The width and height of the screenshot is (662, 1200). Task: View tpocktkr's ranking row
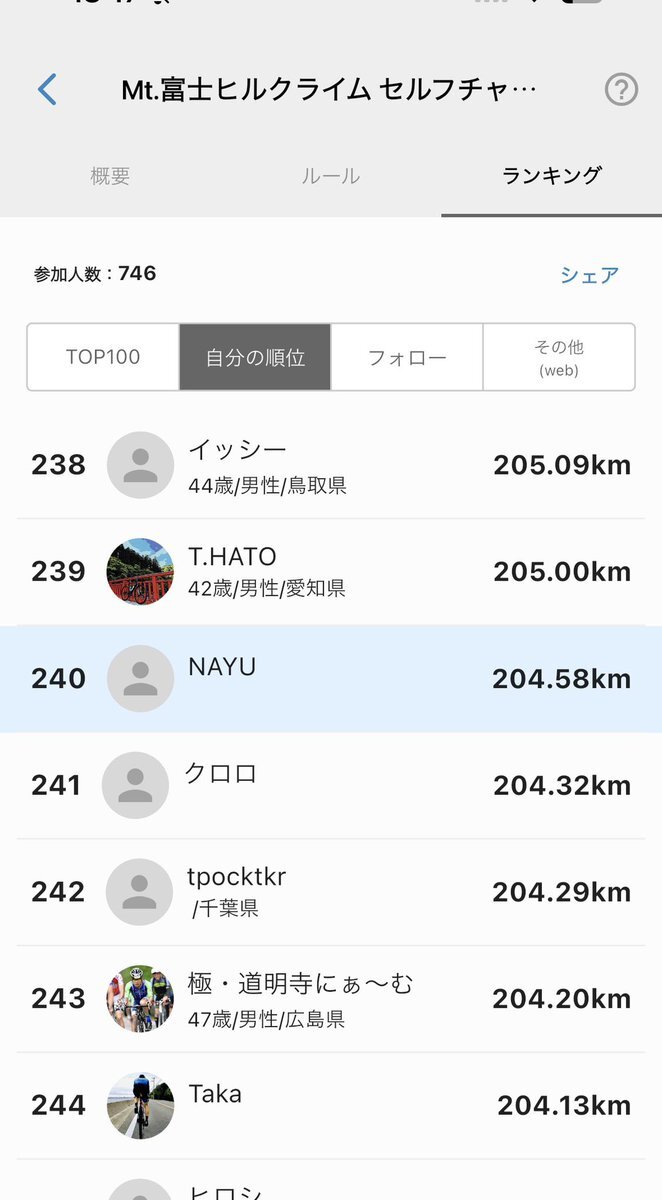(x=331, y=892)
